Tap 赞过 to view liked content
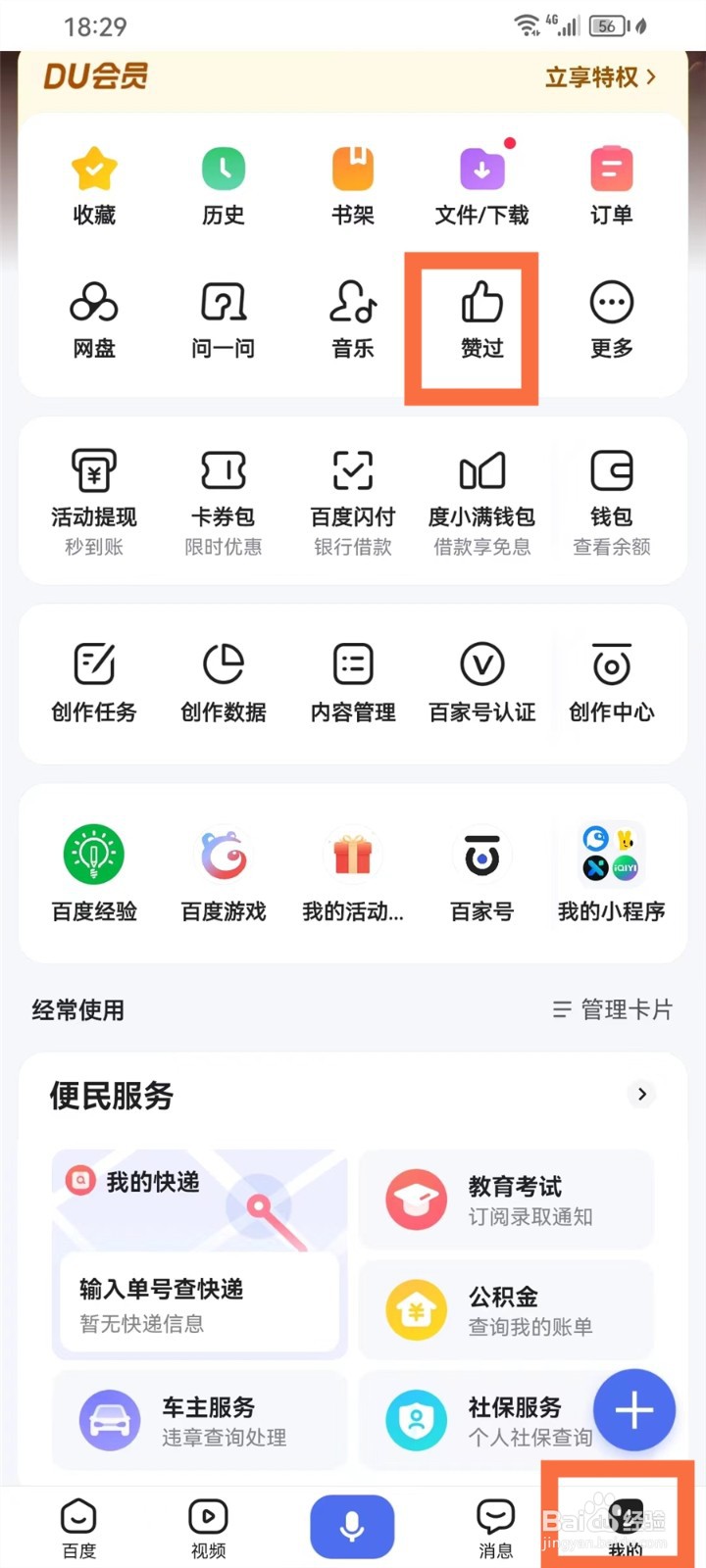 pyautogui.click(x=482, y=320)
